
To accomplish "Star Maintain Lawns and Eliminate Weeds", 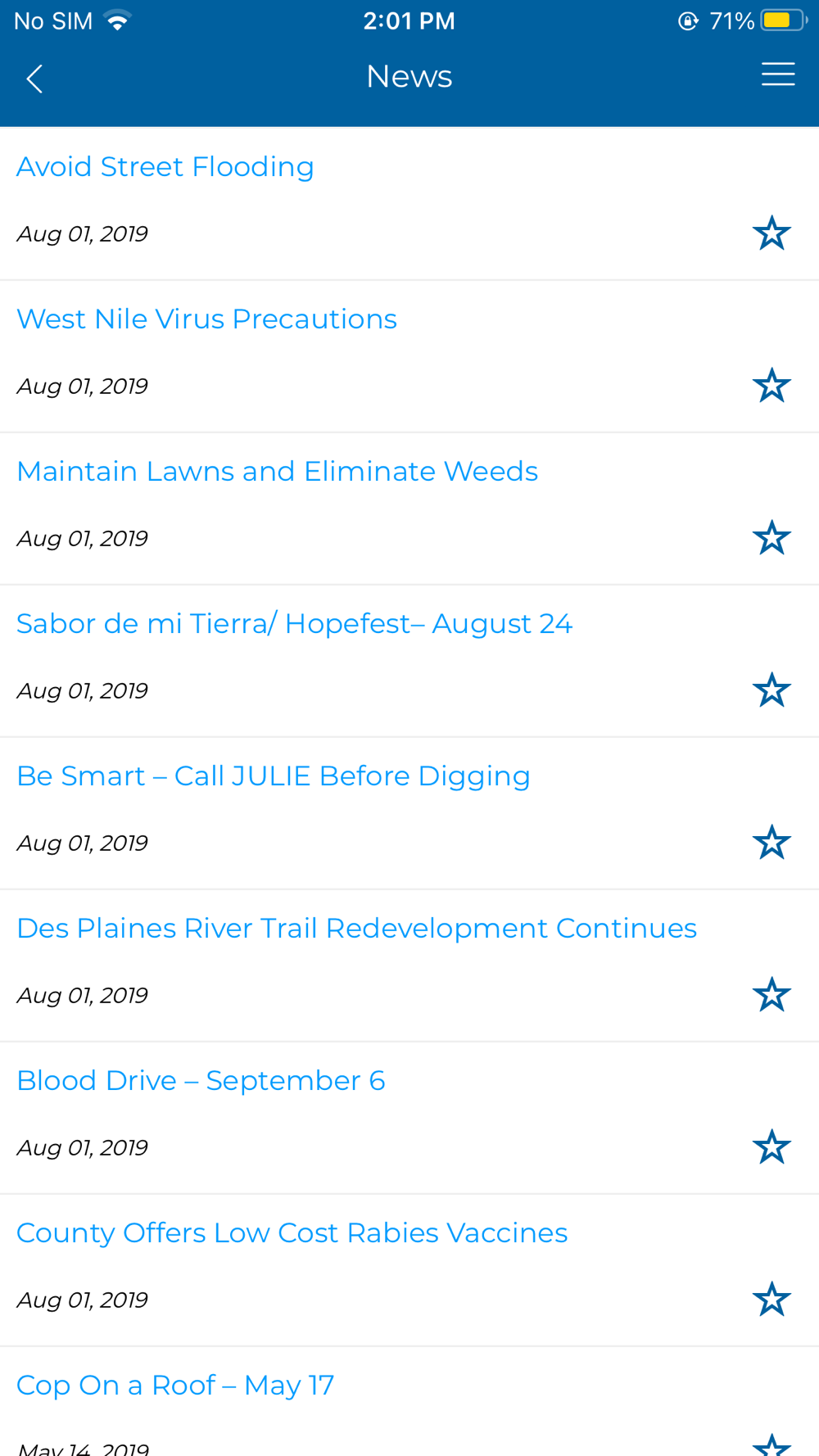I will (x=771, y=539).
